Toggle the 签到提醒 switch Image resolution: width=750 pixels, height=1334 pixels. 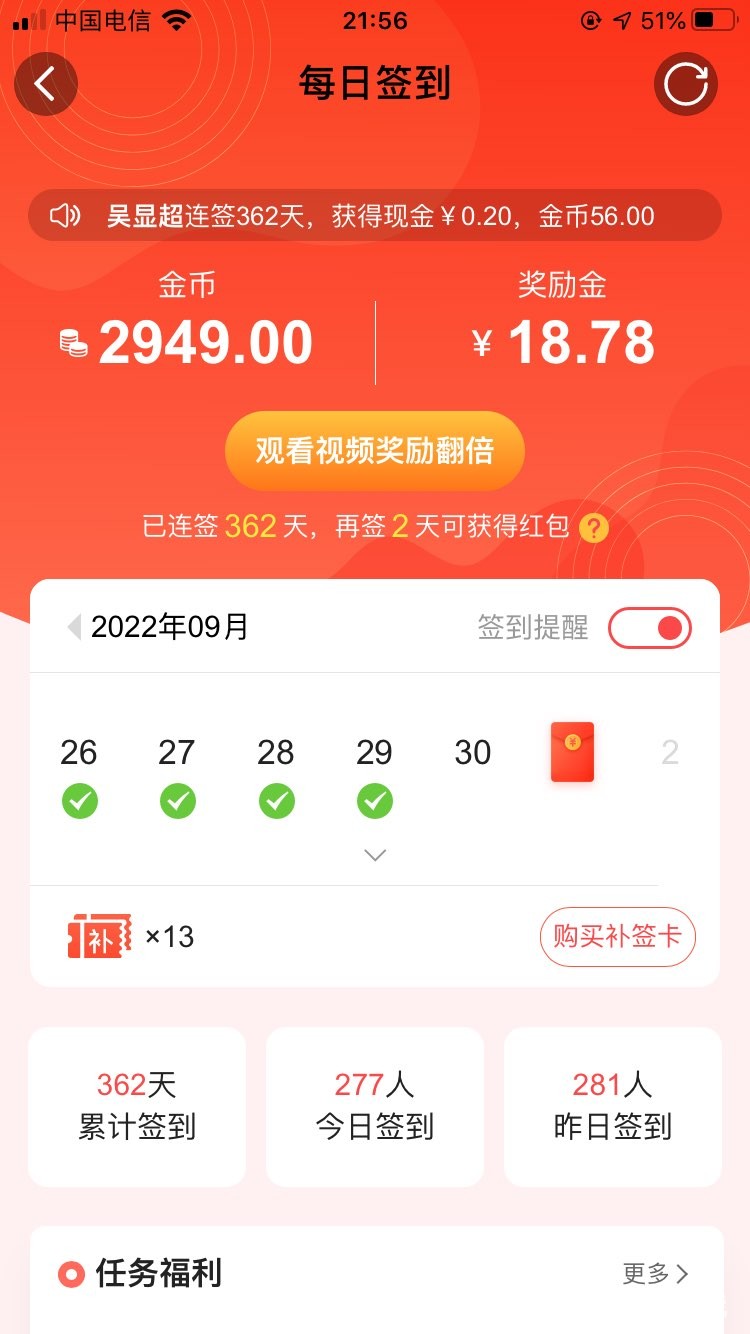tap(650, 628)
